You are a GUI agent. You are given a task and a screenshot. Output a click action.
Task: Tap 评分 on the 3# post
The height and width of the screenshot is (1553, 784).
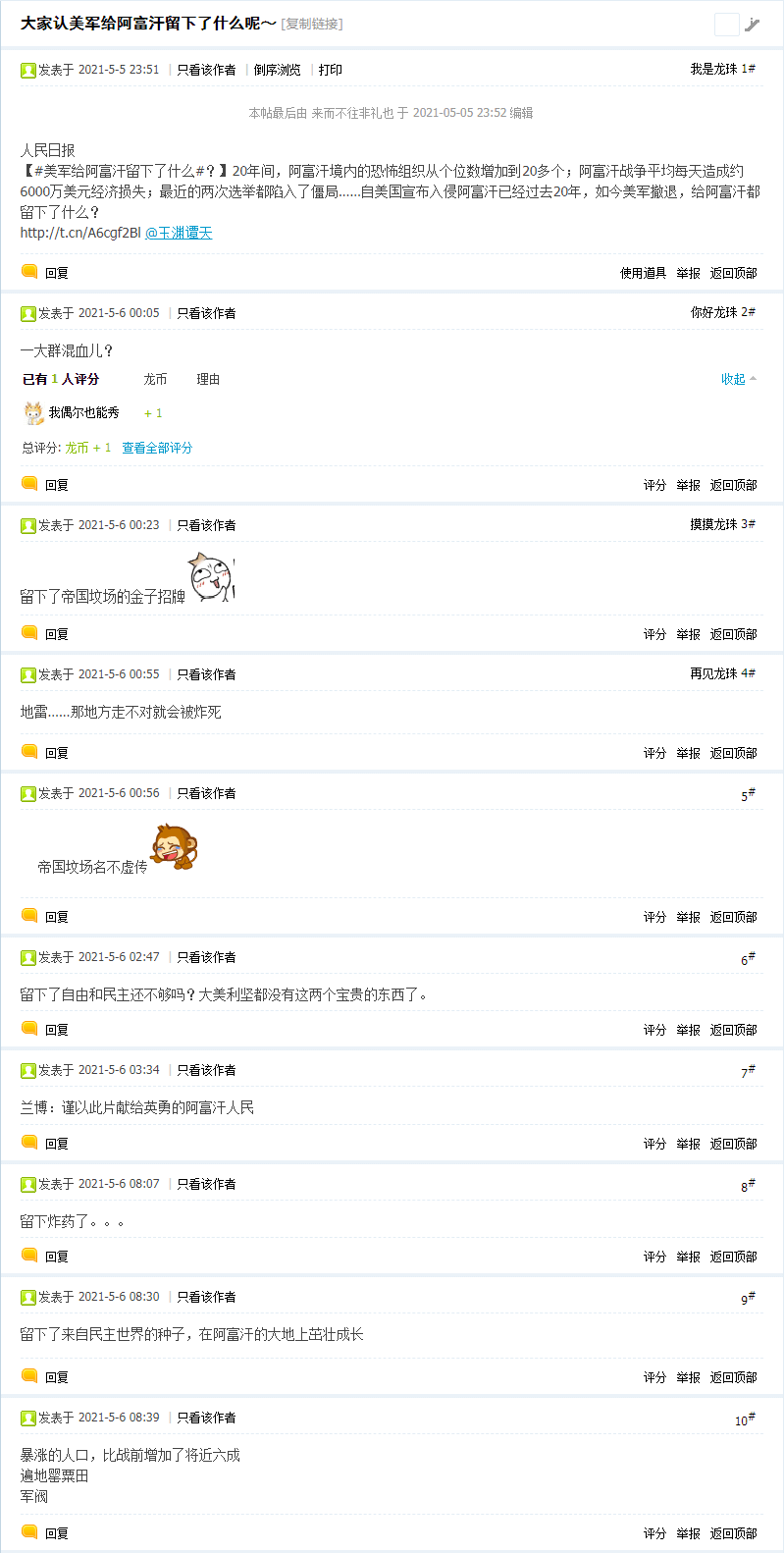654,634
